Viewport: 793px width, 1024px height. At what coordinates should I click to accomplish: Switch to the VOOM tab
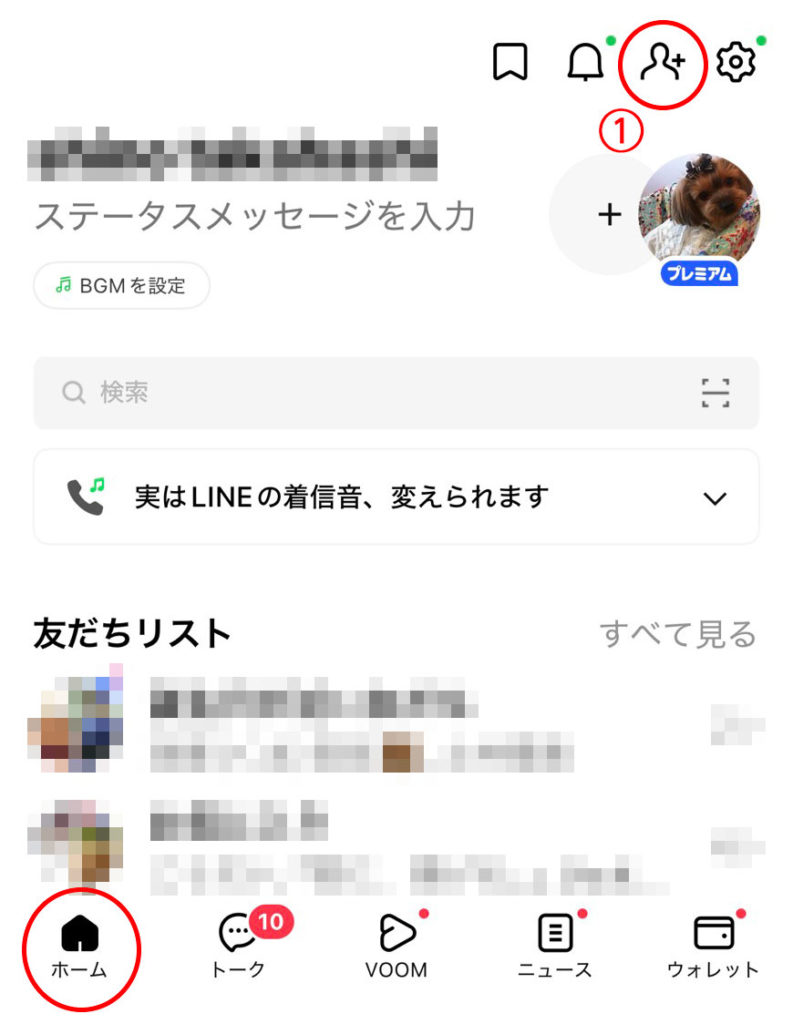(396, 946)
